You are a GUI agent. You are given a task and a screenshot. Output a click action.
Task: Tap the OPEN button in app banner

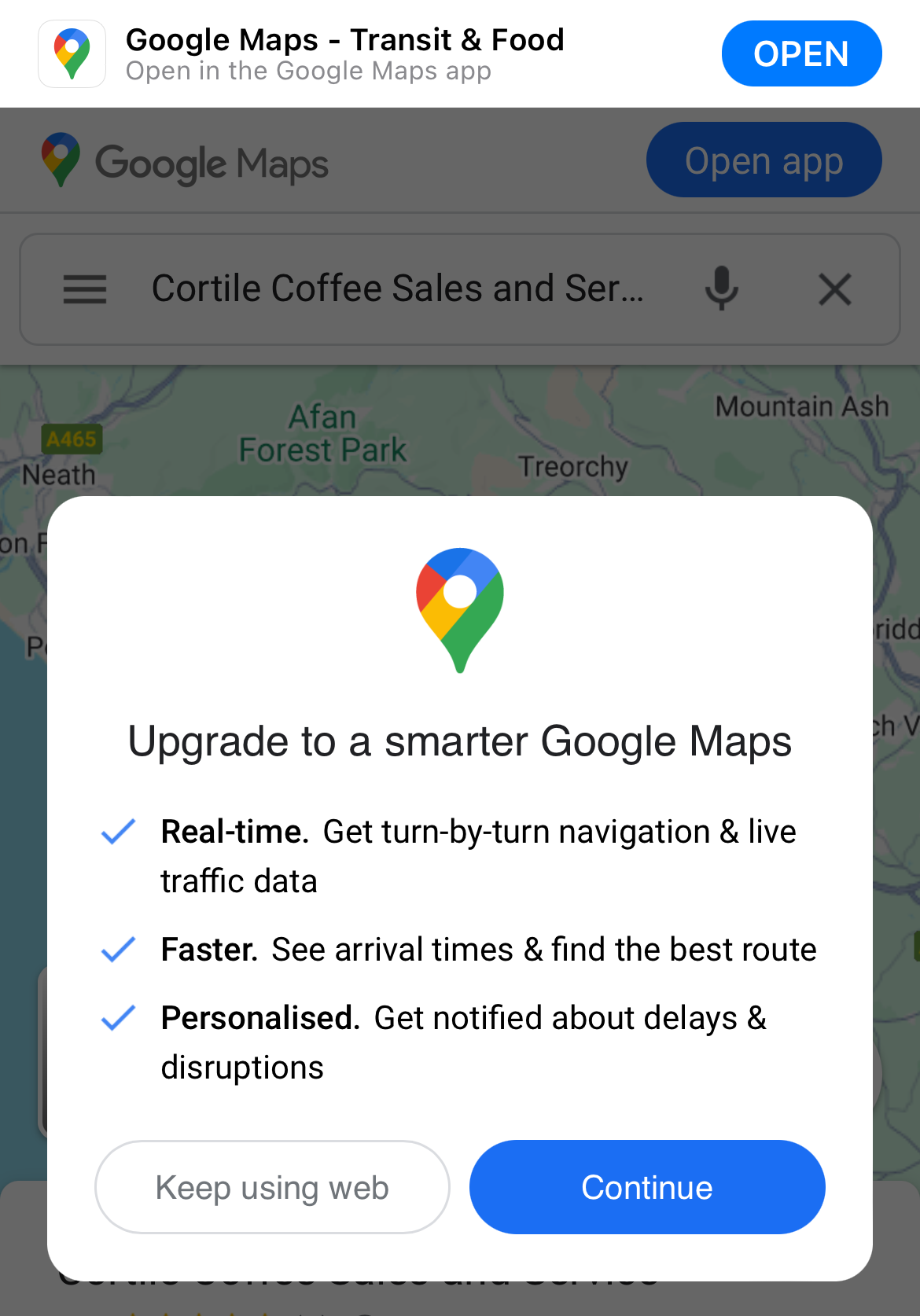tap(801, 53)
